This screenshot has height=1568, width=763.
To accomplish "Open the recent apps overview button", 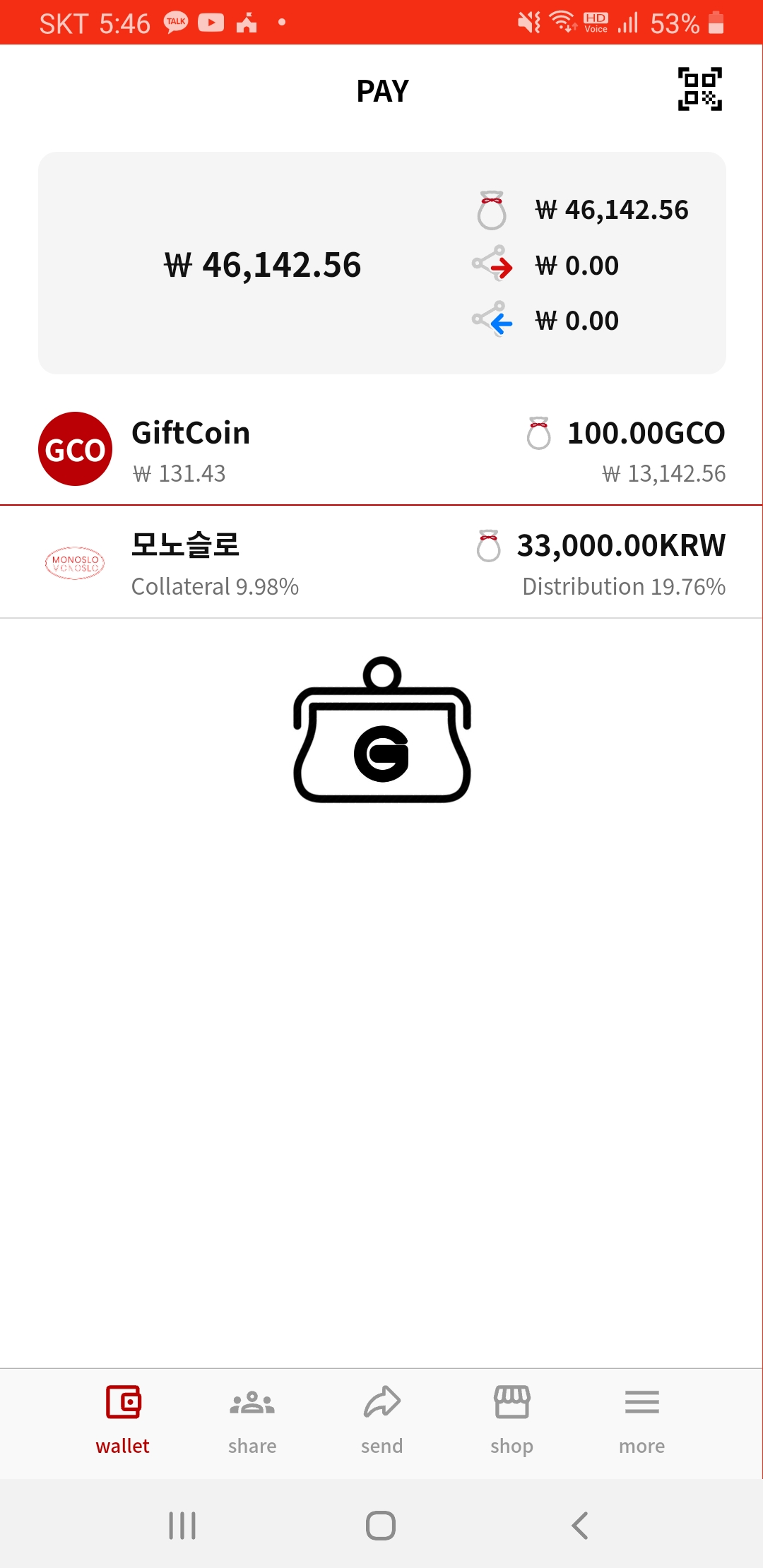I will (x=183, y=1524).
